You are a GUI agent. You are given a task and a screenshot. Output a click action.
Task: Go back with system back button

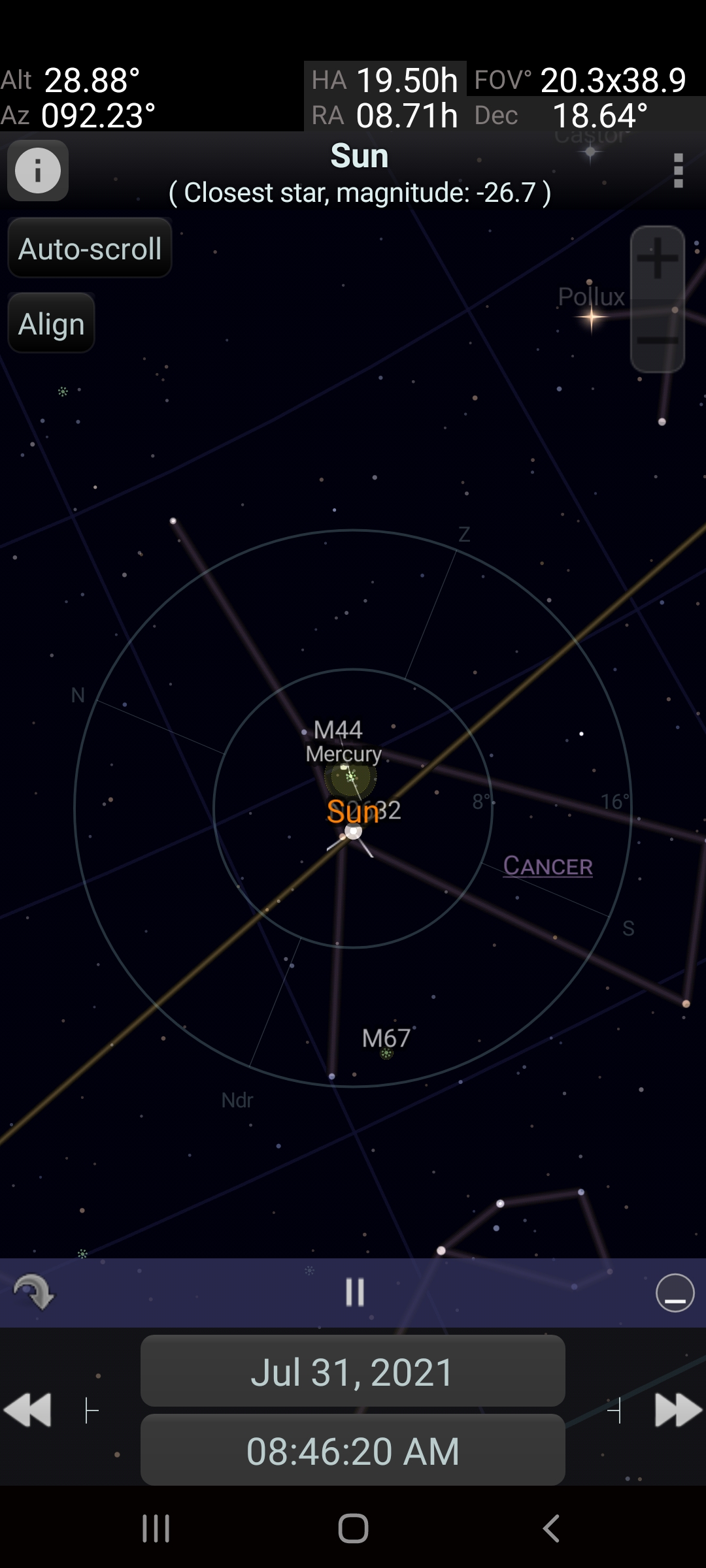pos(551,1529)
